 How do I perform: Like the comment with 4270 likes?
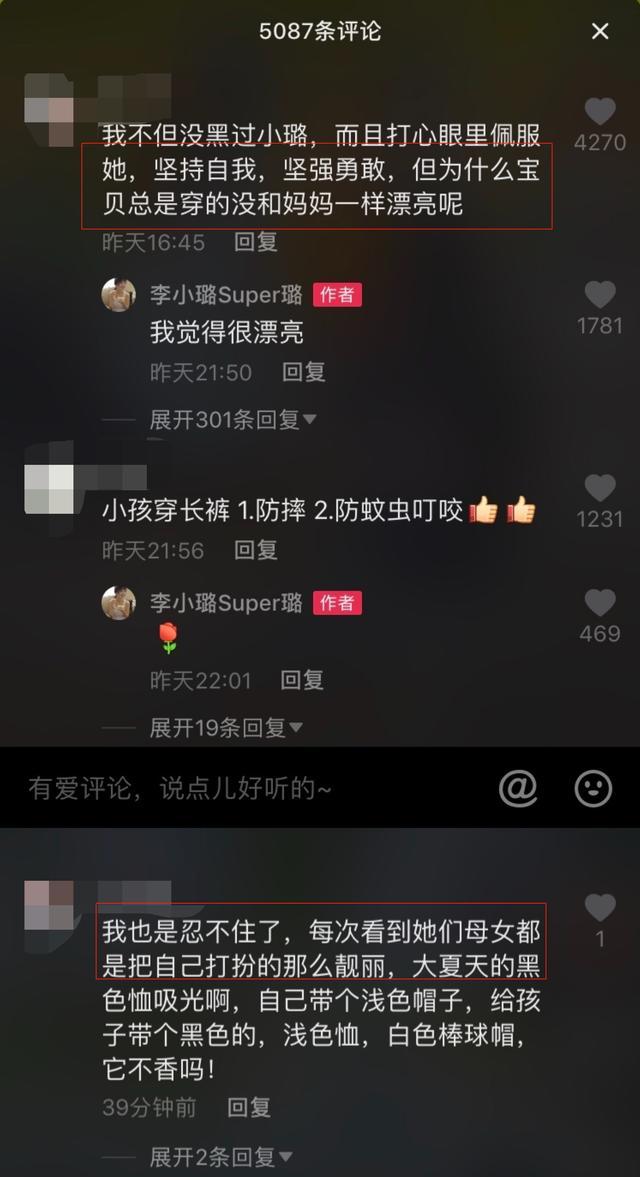tap(600, 112)
